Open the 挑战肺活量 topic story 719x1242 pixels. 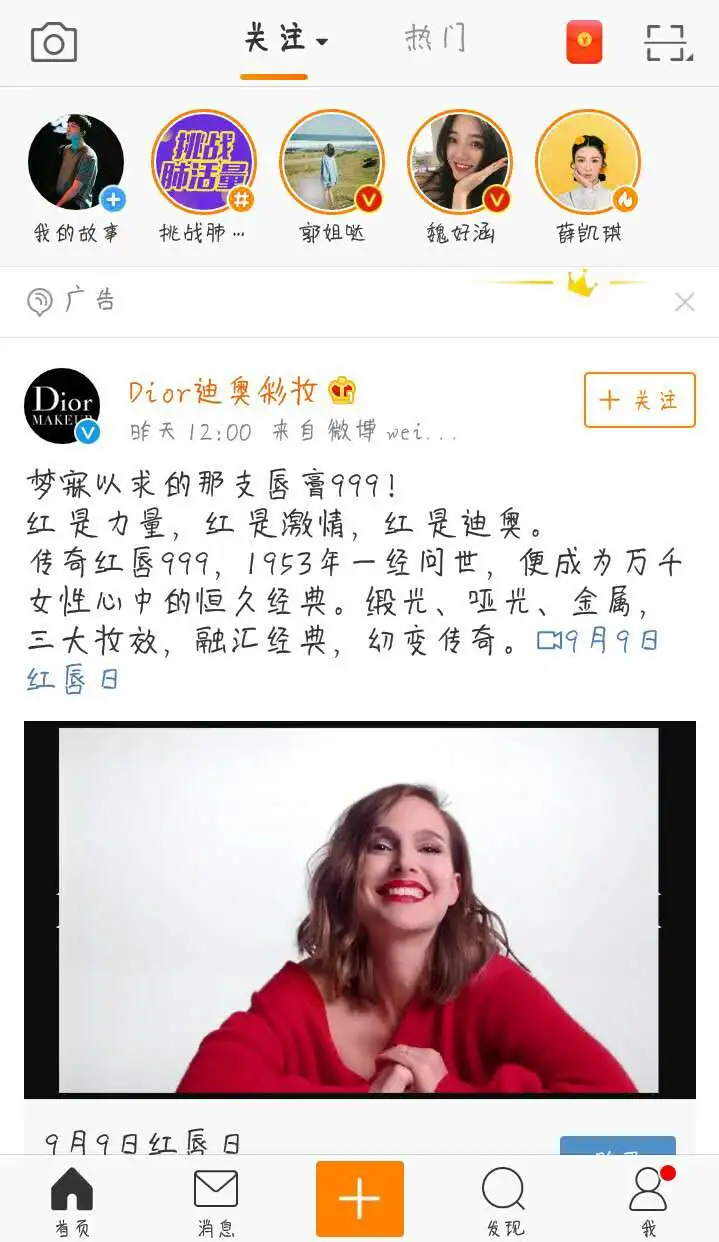point(204,163)
